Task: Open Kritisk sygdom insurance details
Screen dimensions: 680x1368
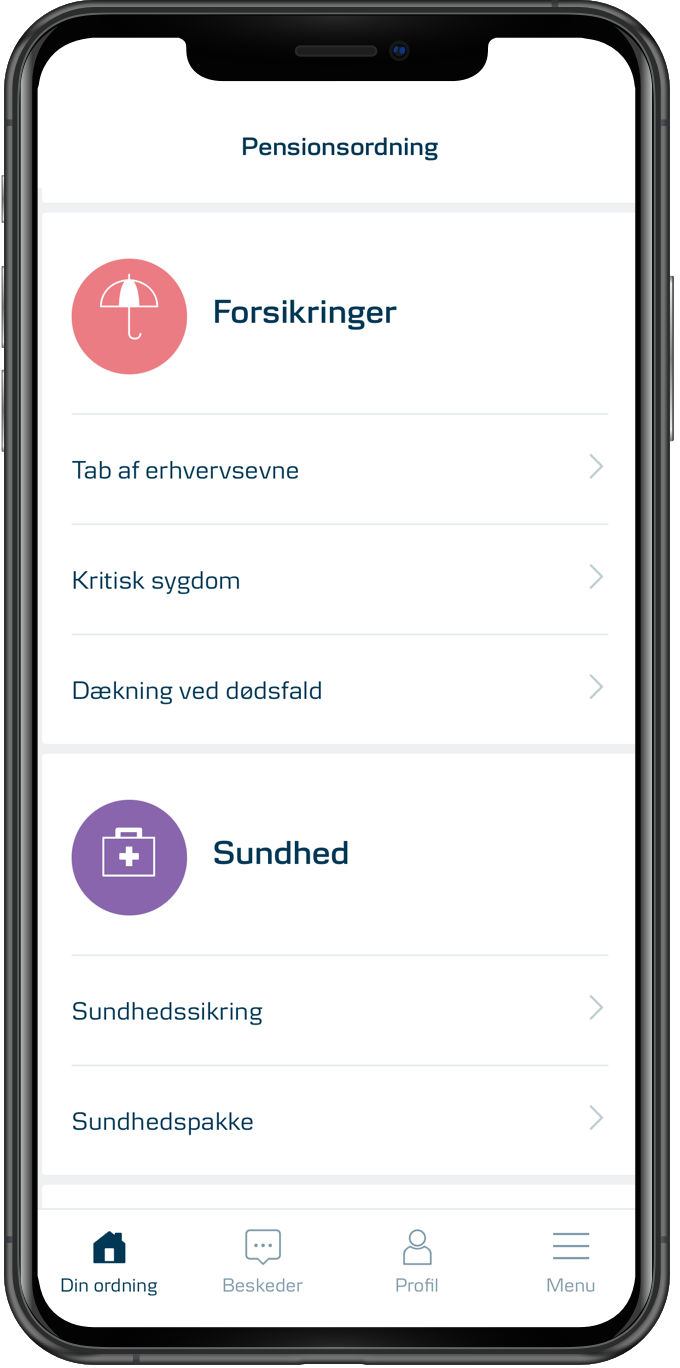Action: (x=338, y=580)
